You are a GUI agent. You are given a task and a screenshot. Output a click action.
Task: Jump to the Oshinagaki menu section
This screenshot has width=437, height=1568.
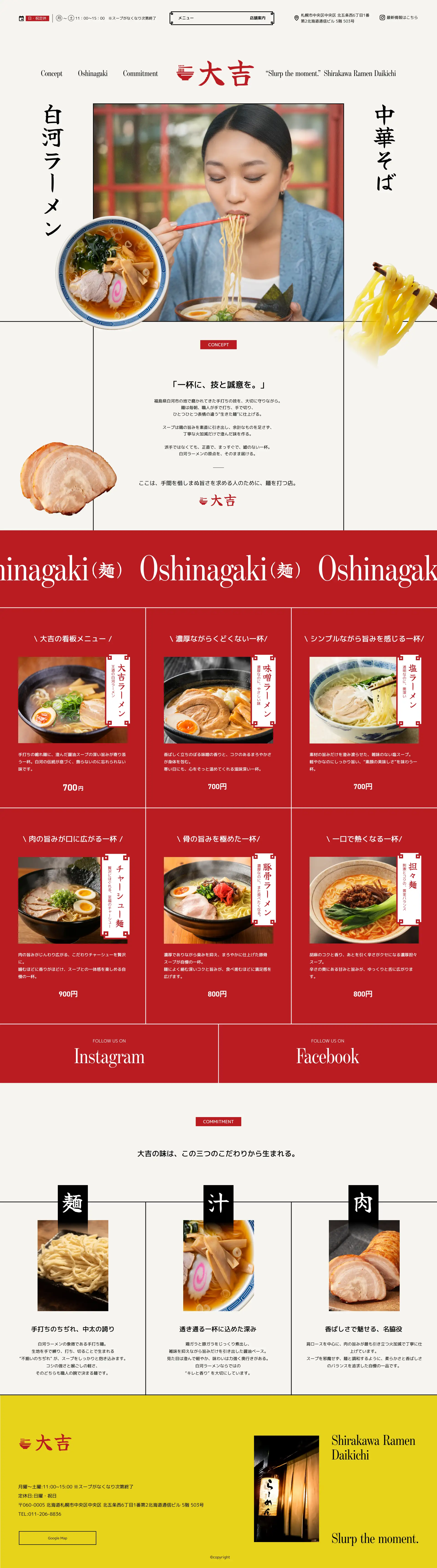(92, 74)
